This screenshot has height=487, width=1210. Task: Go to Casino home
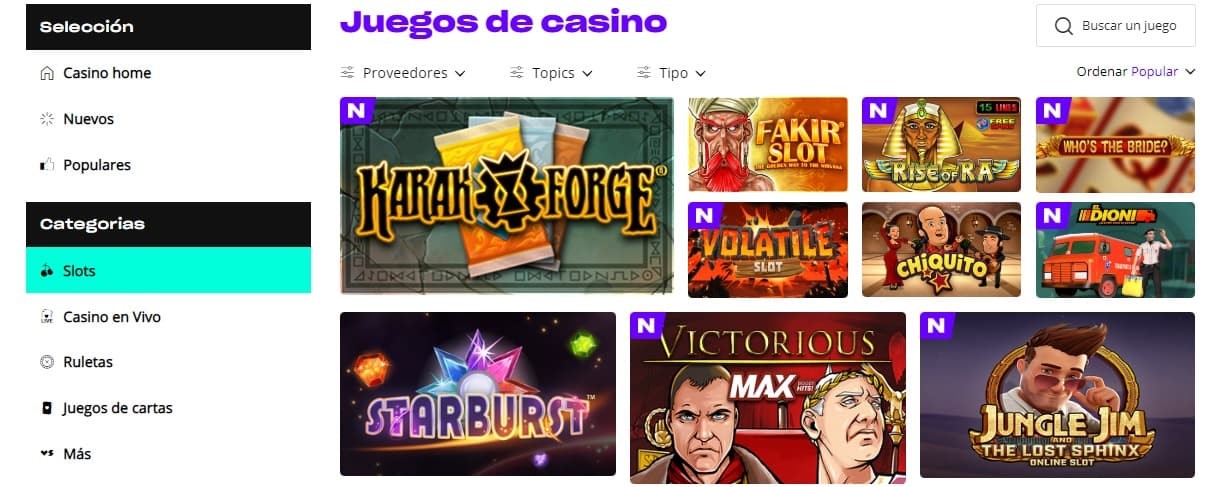[106, 73]
